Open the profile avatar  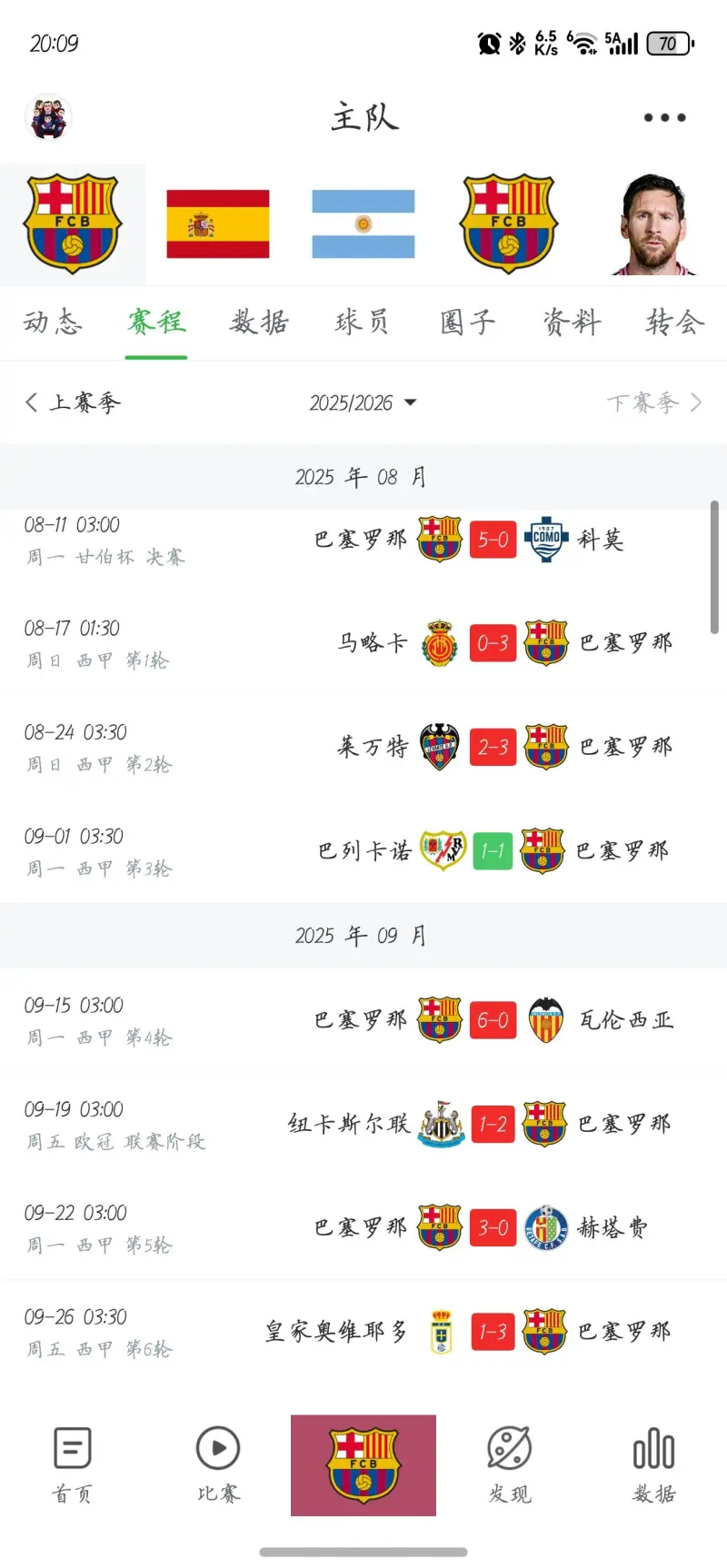48,117
